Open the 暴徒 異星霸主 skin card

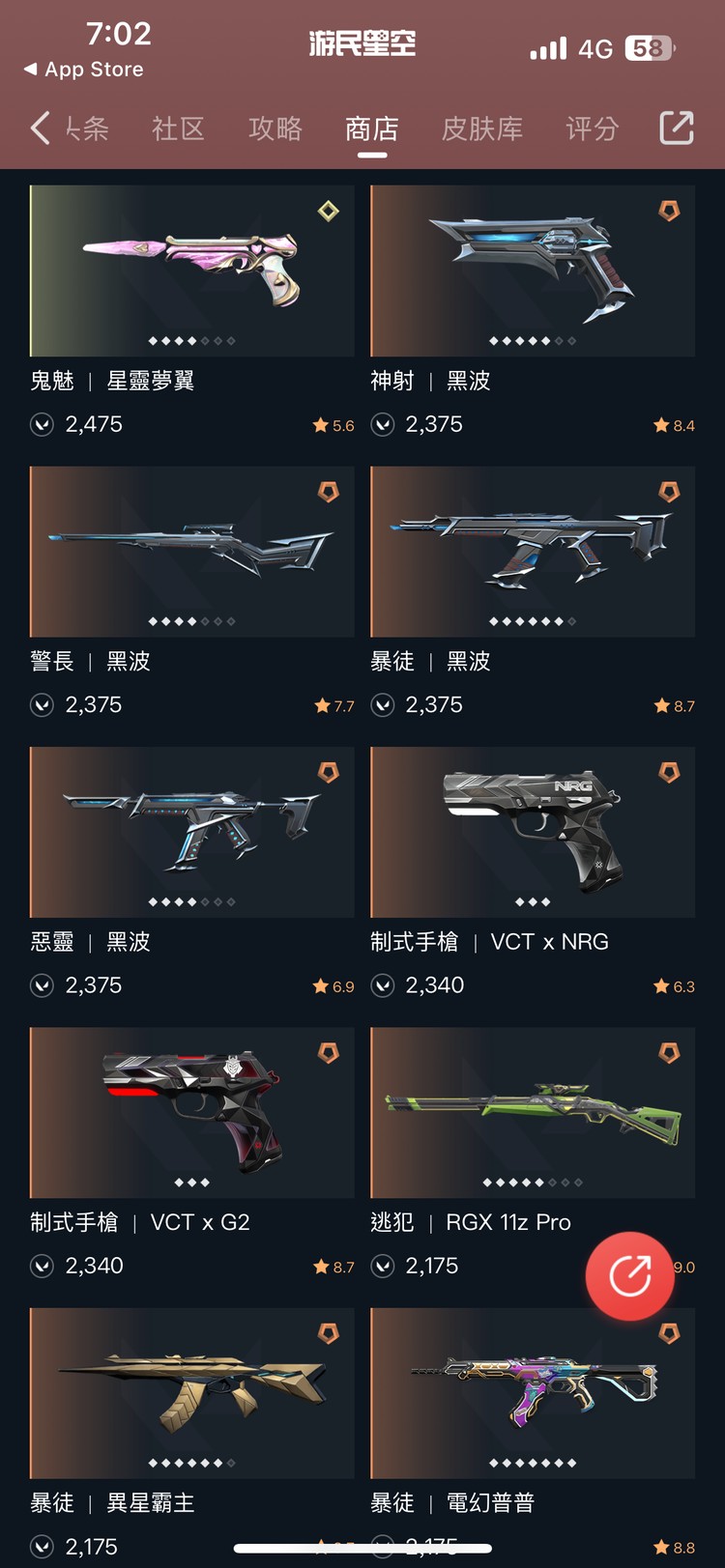click(x=191, y=1393)
